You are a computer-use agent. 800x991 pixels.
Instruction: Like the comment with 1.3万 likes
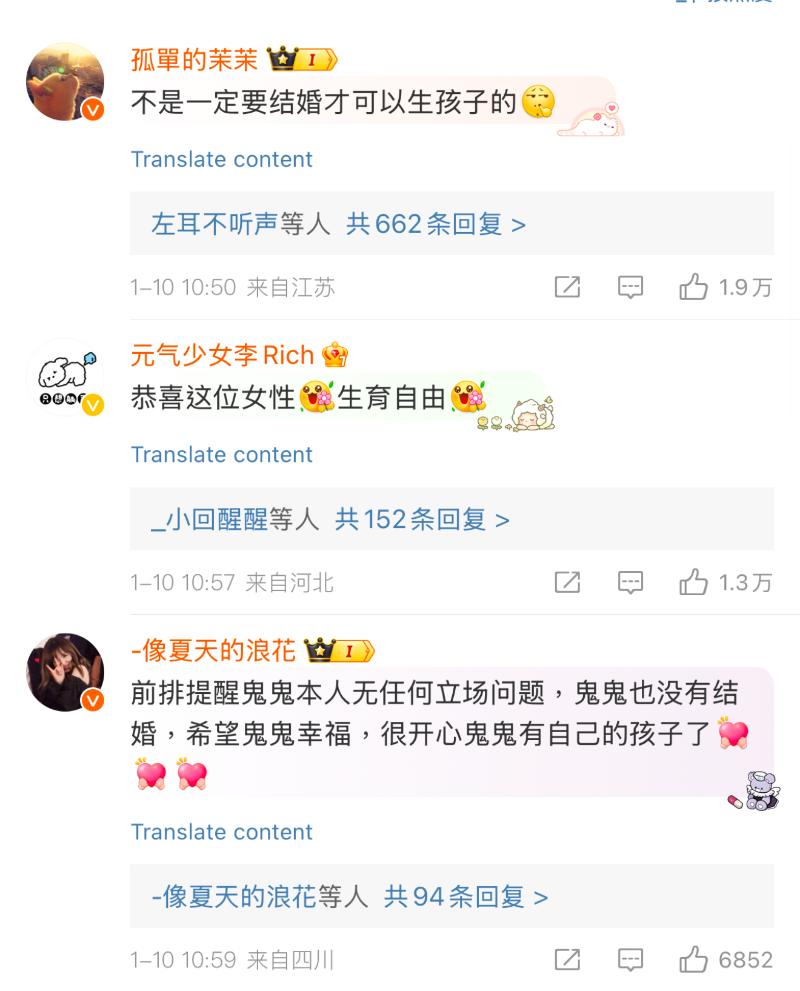point(694,582)
